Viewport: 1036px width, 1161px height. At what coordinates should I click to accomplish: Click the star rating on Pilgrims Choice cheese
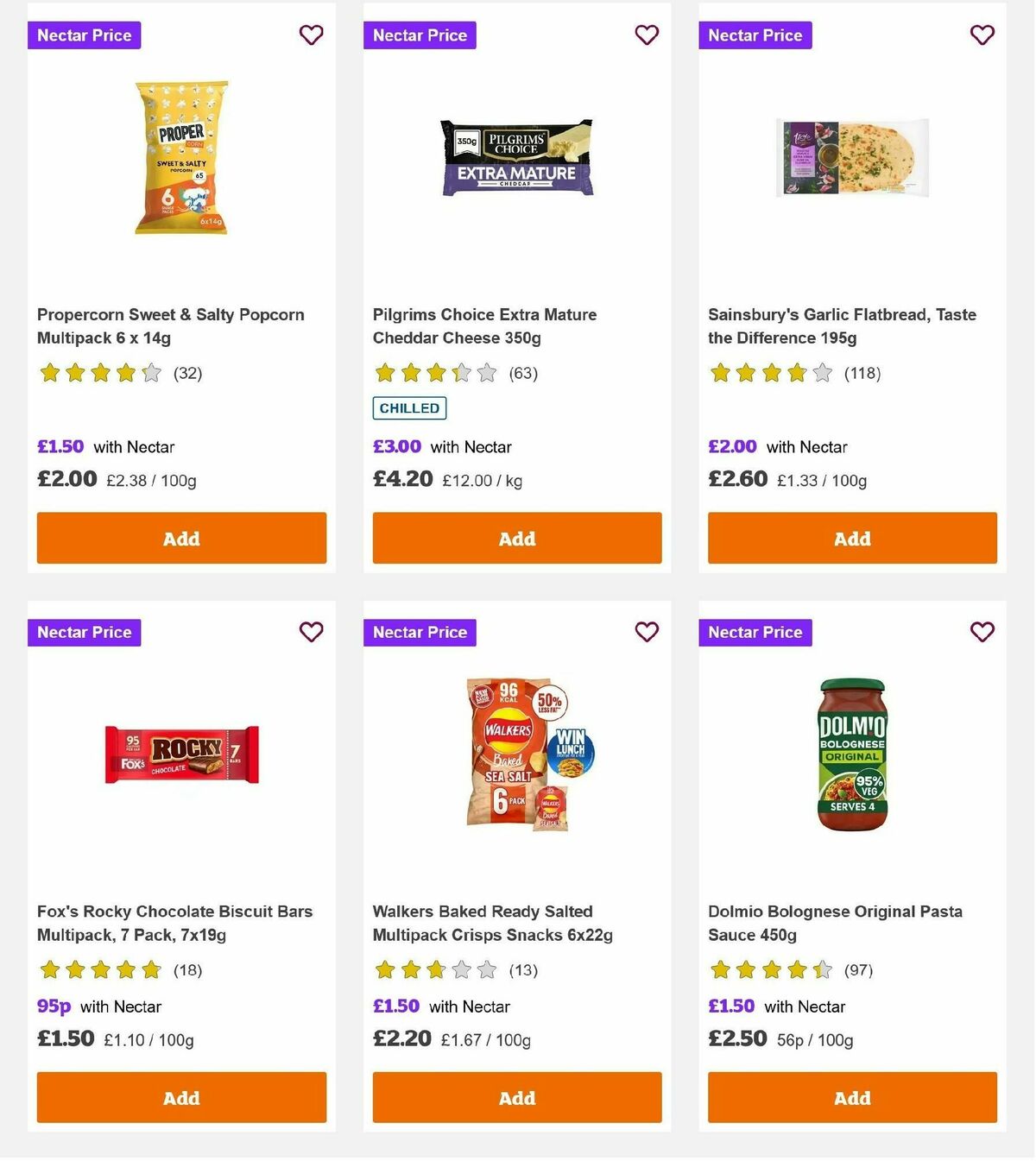coord(435,373)
